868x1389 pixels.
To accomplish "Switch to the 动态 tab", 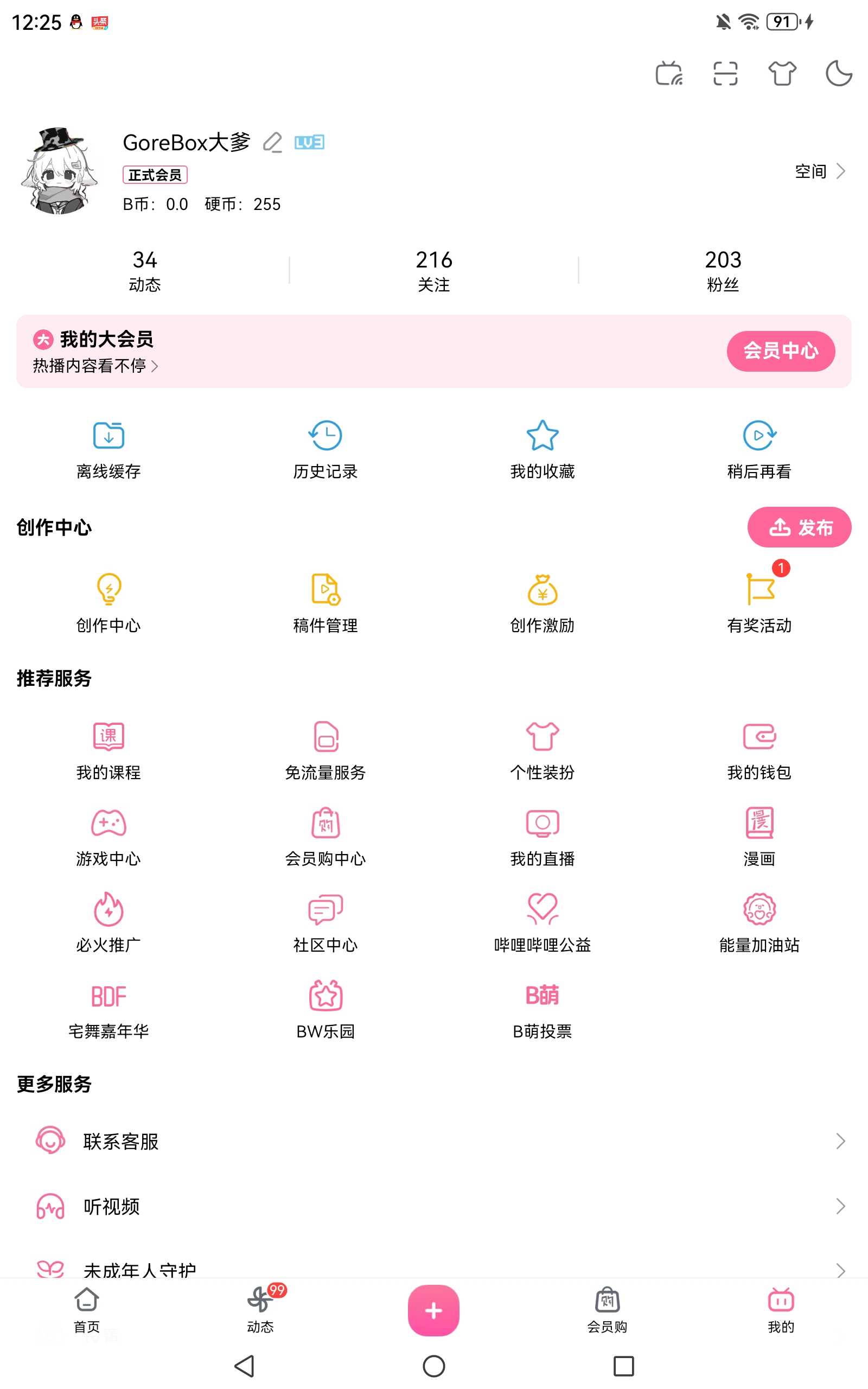I will pyautogui.click(x=260, y=1310).
